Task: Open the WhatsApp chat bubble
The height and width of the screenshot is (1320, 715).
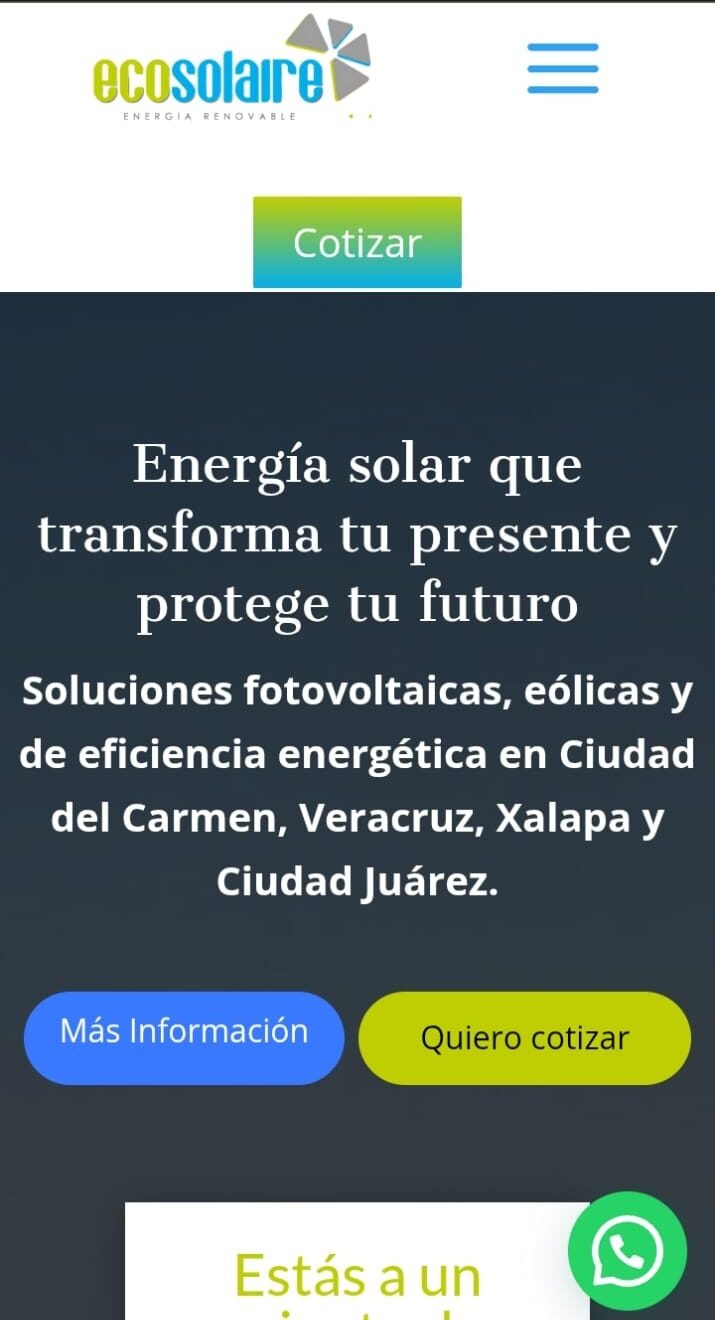Action: (x=627, y=1251)
